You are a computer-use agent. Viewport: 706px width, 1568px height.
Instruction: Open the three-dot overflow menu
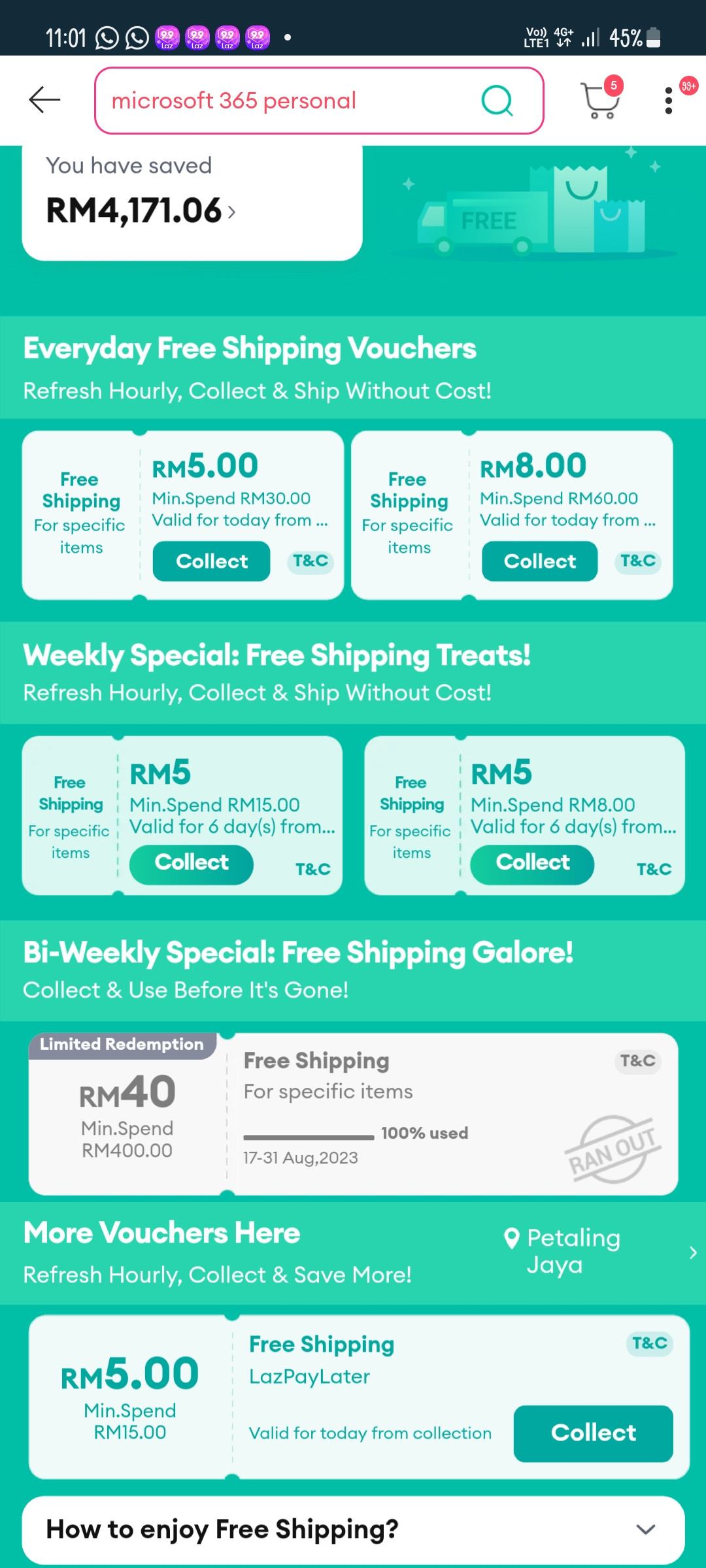point(668,100)
